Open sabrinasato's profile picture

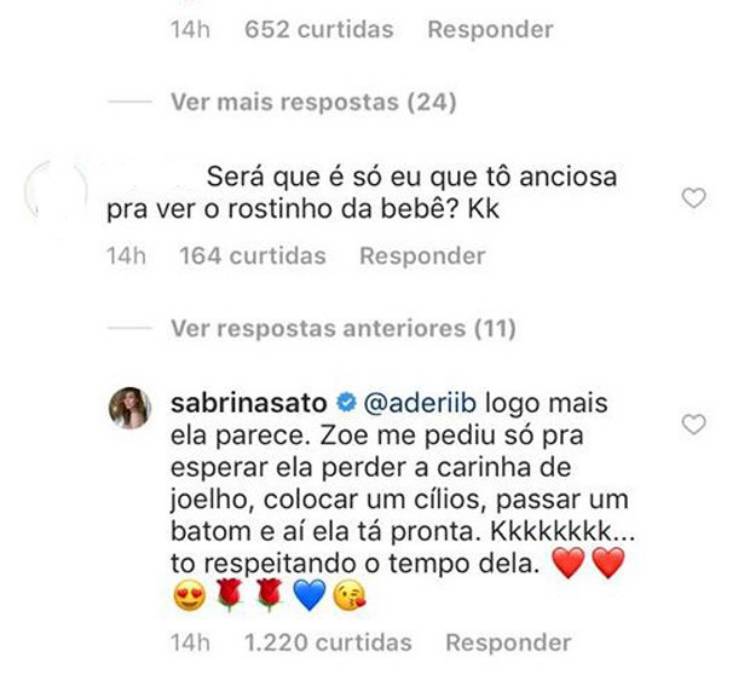130,407
